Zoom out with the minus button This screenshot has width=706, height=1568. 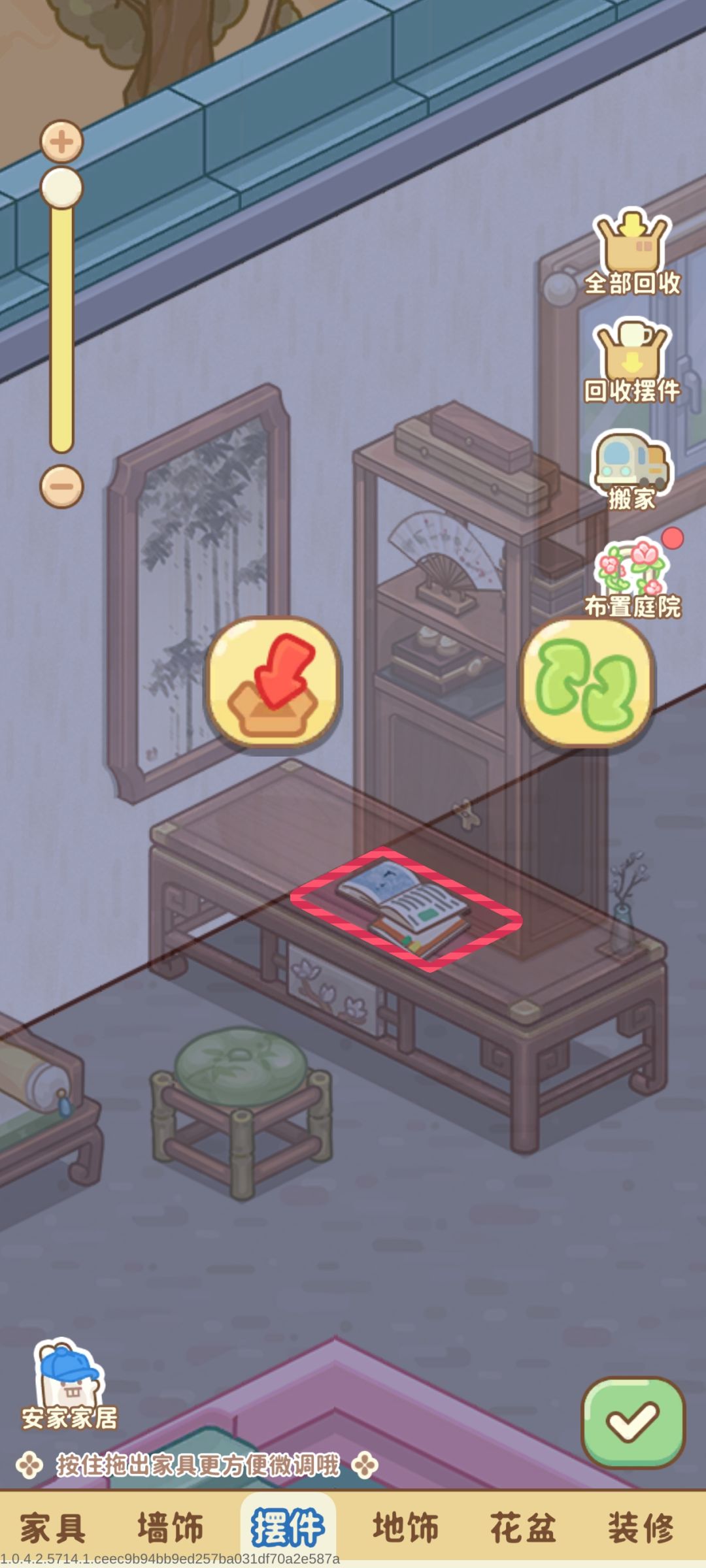62,486
